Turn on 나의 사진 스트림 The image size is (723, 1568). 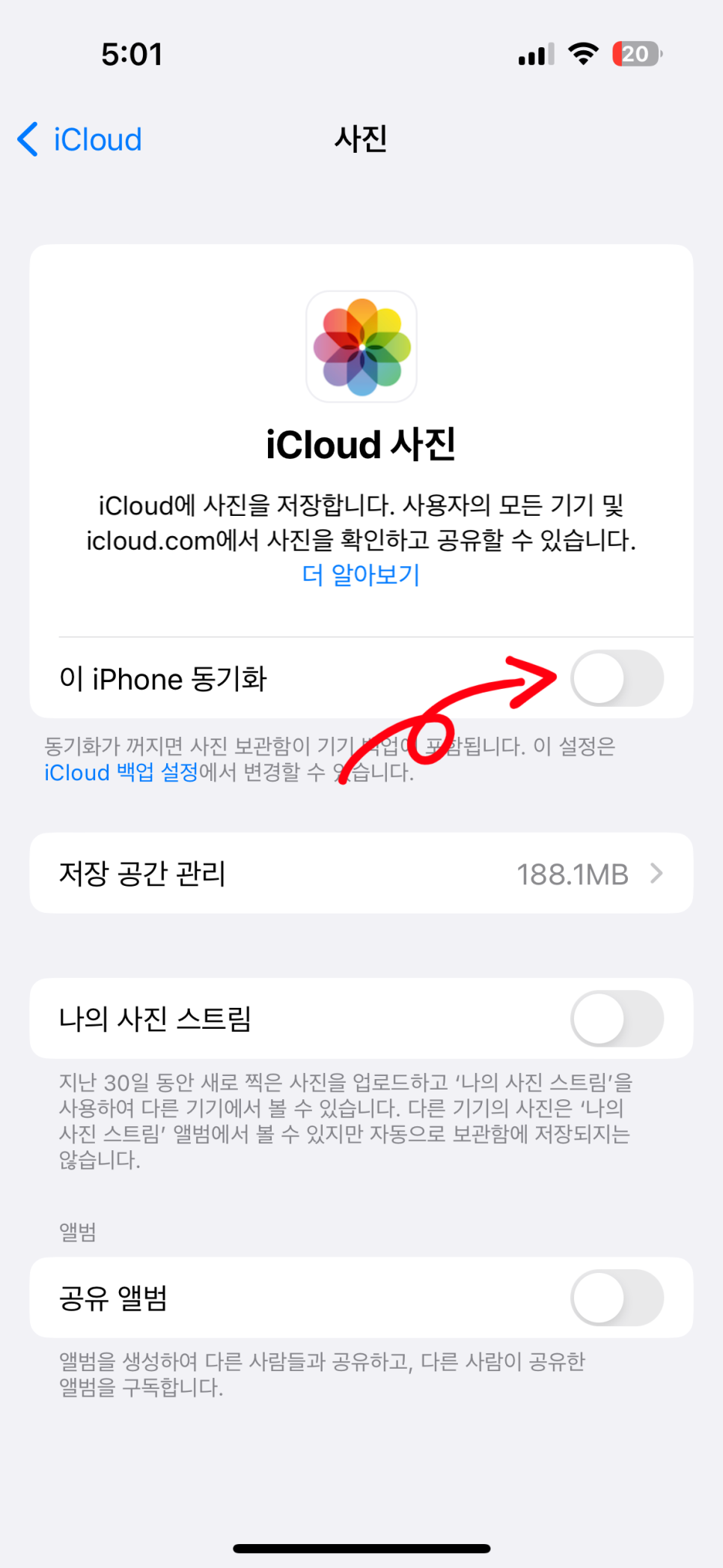(x=617, y=1019)
